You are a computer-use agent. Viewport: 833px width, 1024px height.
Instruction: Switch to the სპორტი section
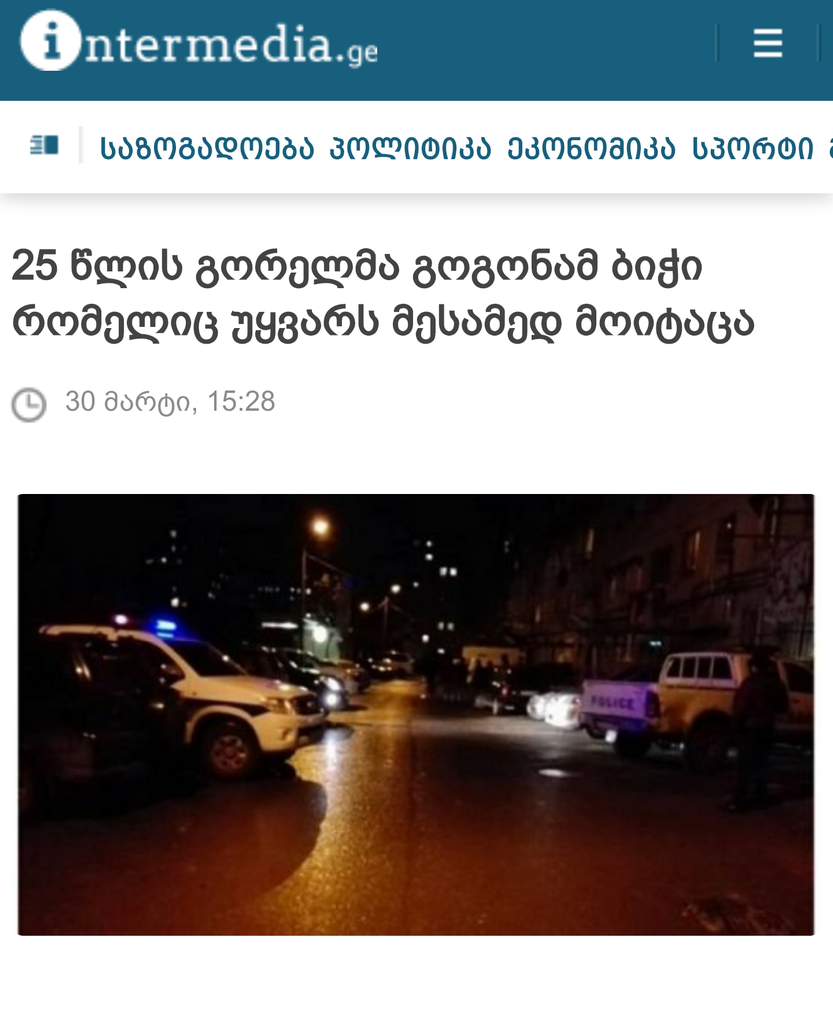[x=752, y=148]
